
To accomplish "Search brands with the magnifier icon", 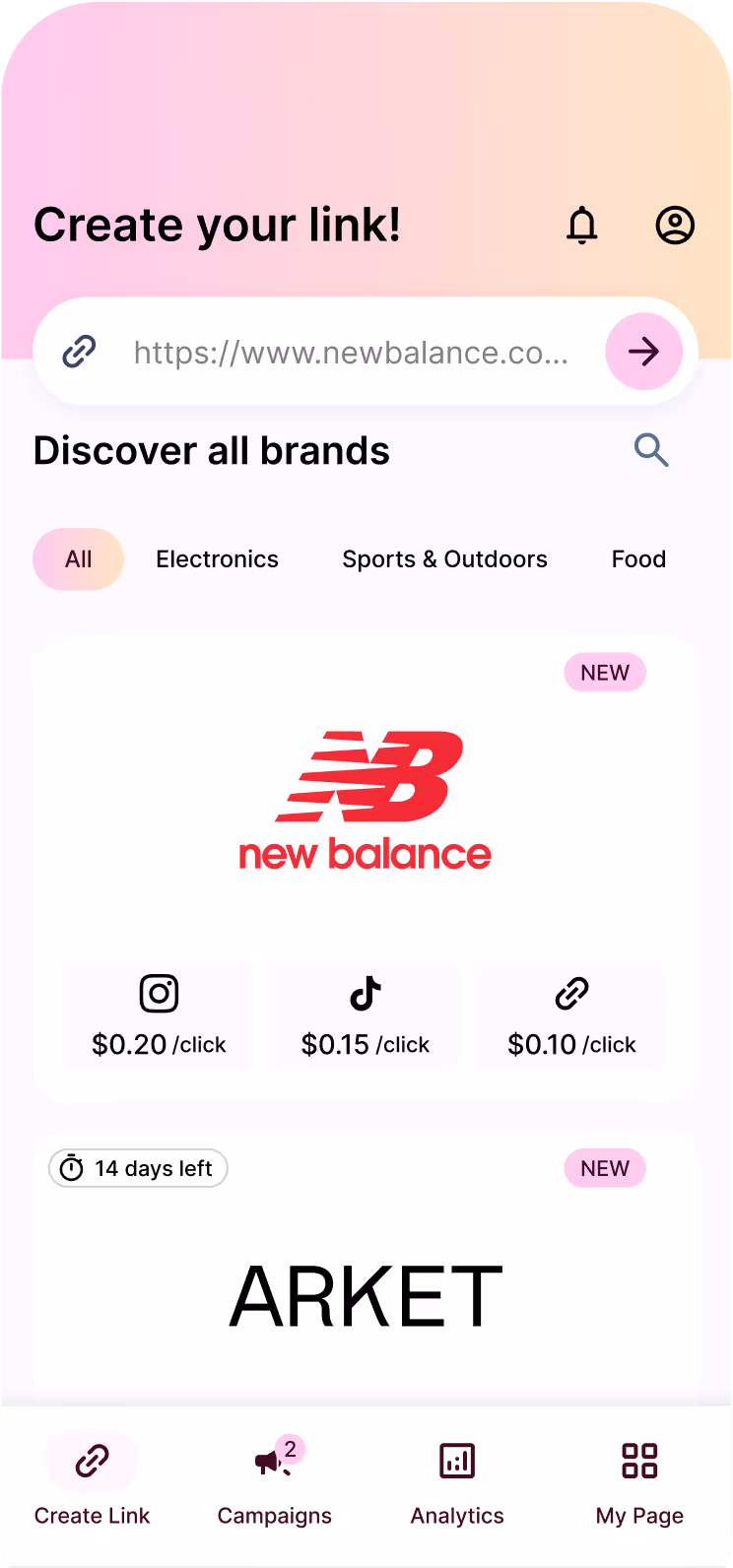I will (651, 450).
